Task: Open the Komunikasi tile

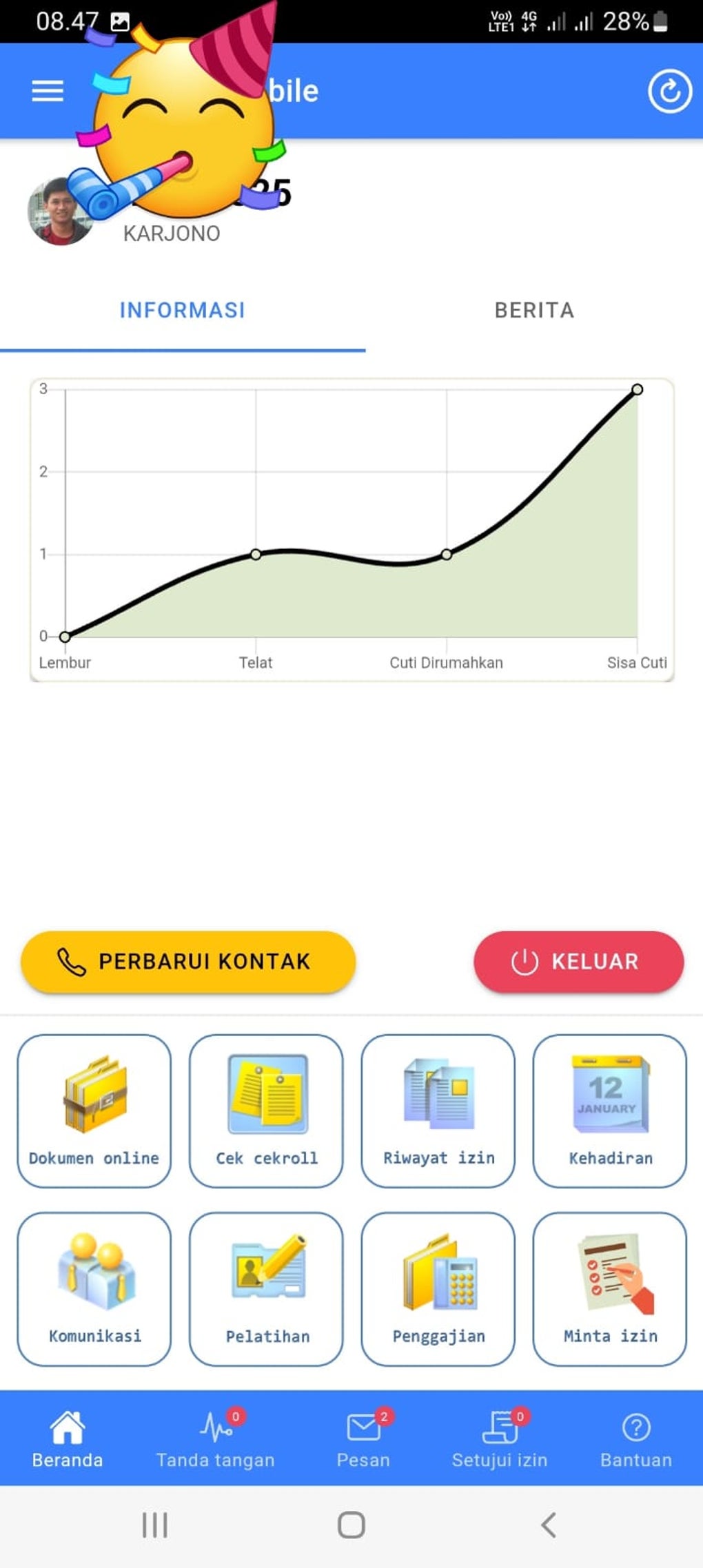Action: [x=94, y=1289]
